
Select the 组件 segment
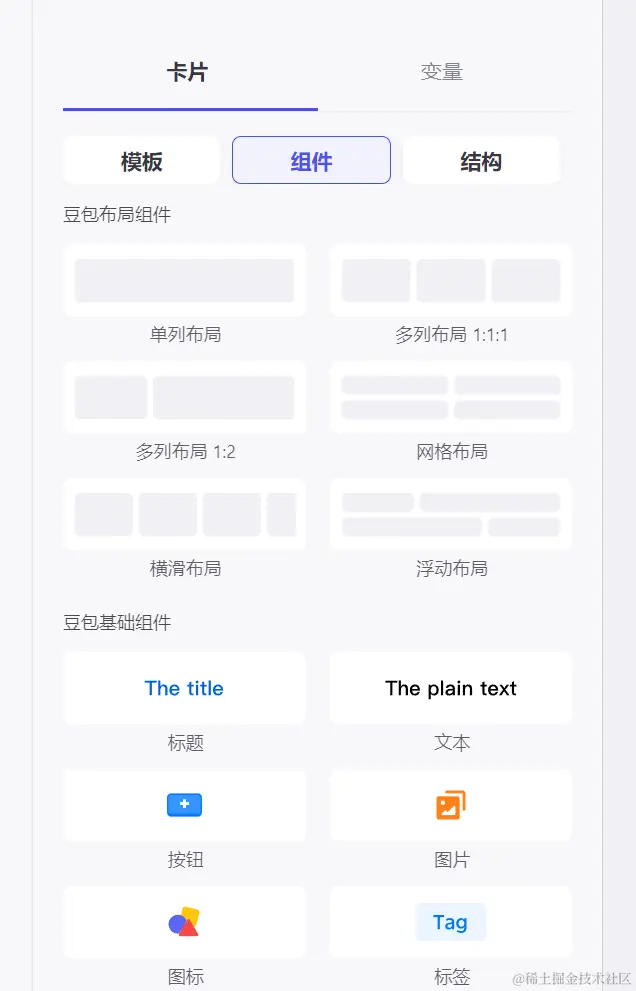click(x=311, y=161)
